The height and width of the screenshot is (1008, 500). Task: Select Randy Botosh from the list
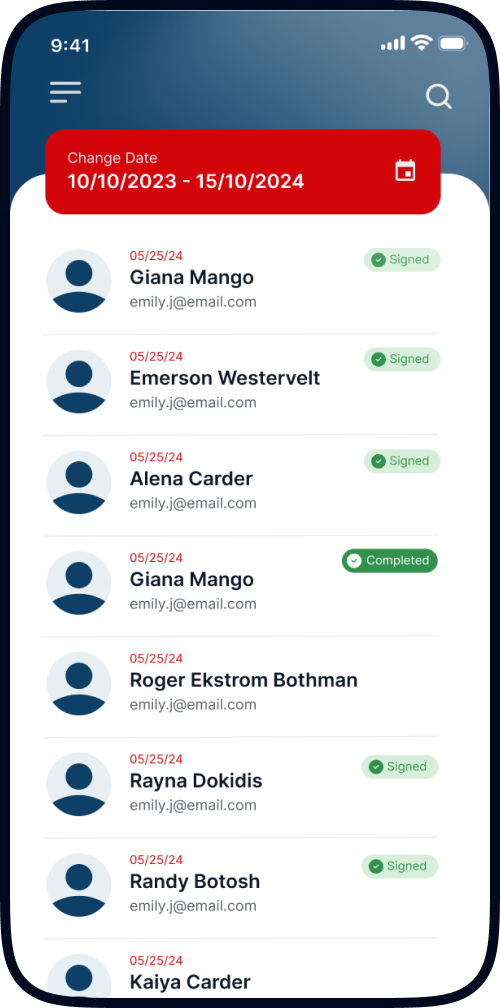(x=241, y=888)
